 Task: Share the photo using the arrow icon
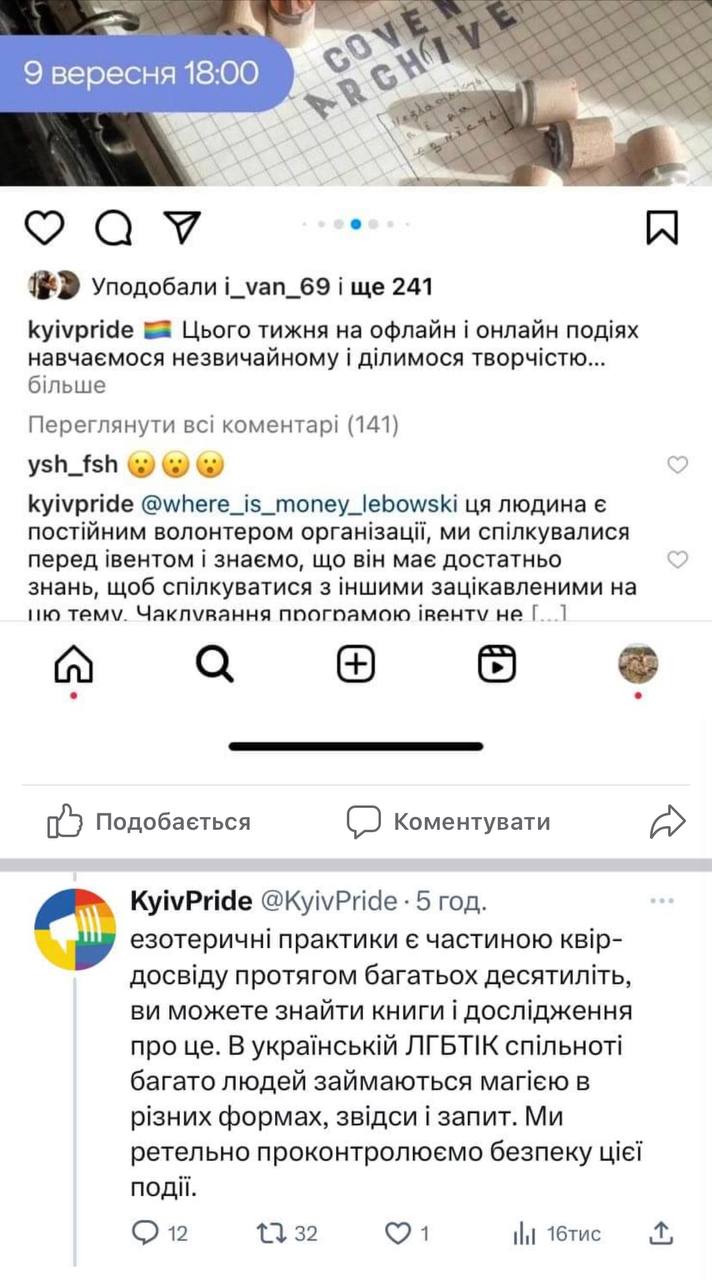[x=667, y=822]
